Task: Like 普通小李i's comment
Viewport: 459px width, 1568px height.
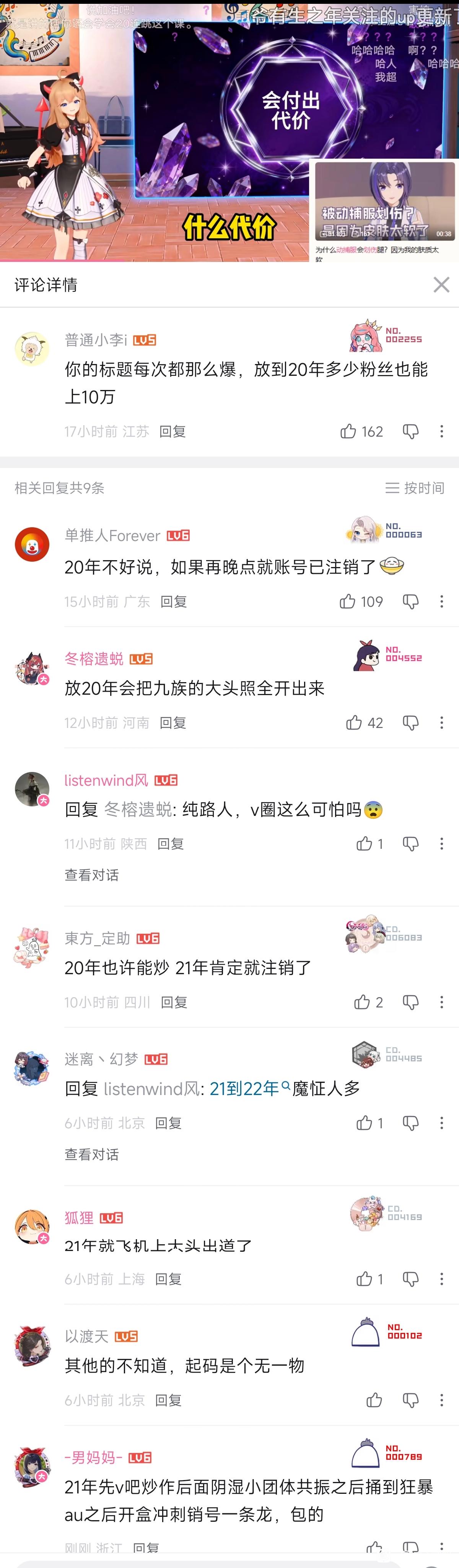Action: 349,432
